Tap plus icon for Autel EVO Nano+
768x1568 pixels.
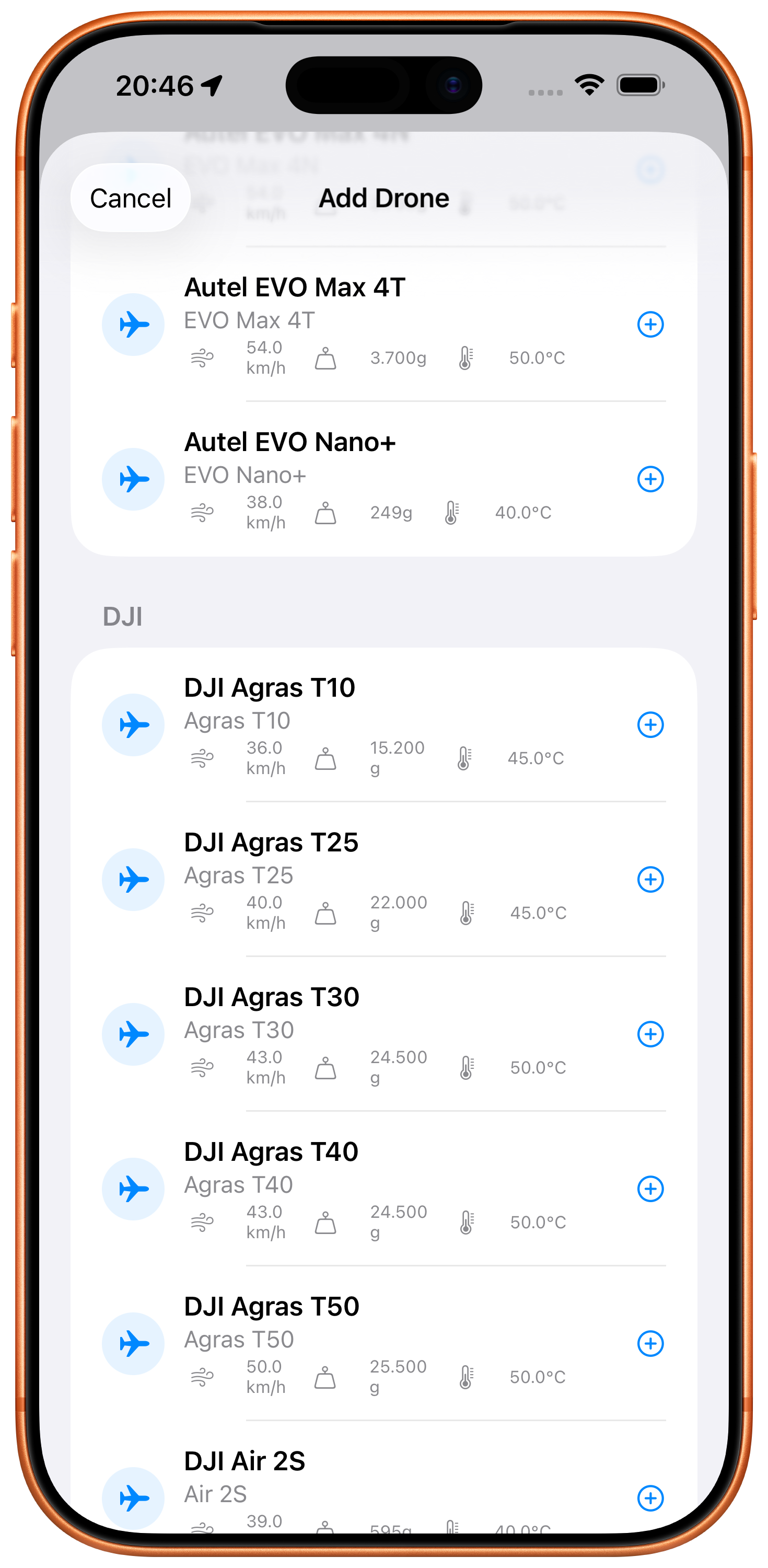click(650, 479)
